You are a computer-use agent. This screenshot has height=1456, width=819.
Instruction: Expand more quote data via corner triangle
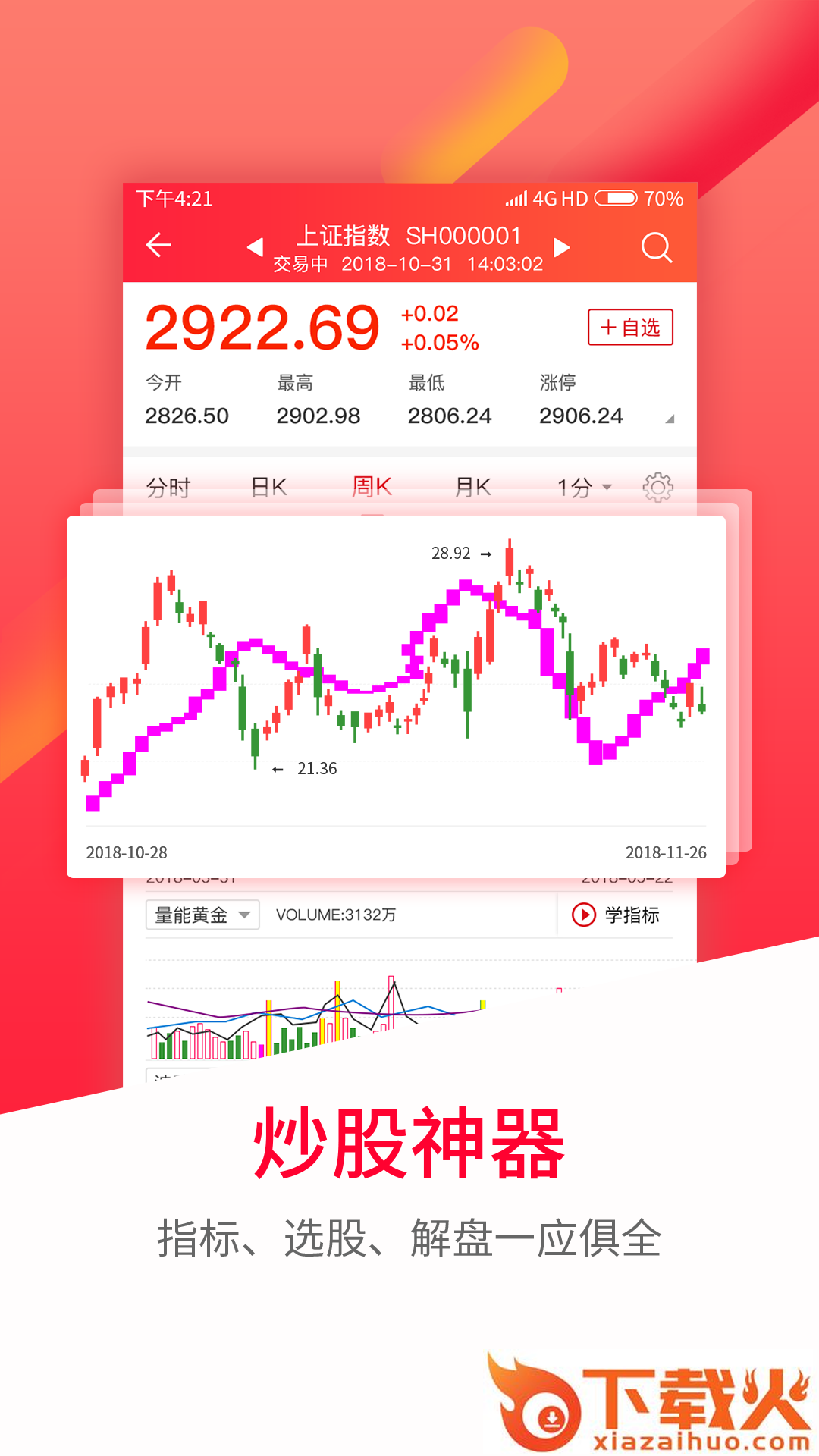[668, 420]
